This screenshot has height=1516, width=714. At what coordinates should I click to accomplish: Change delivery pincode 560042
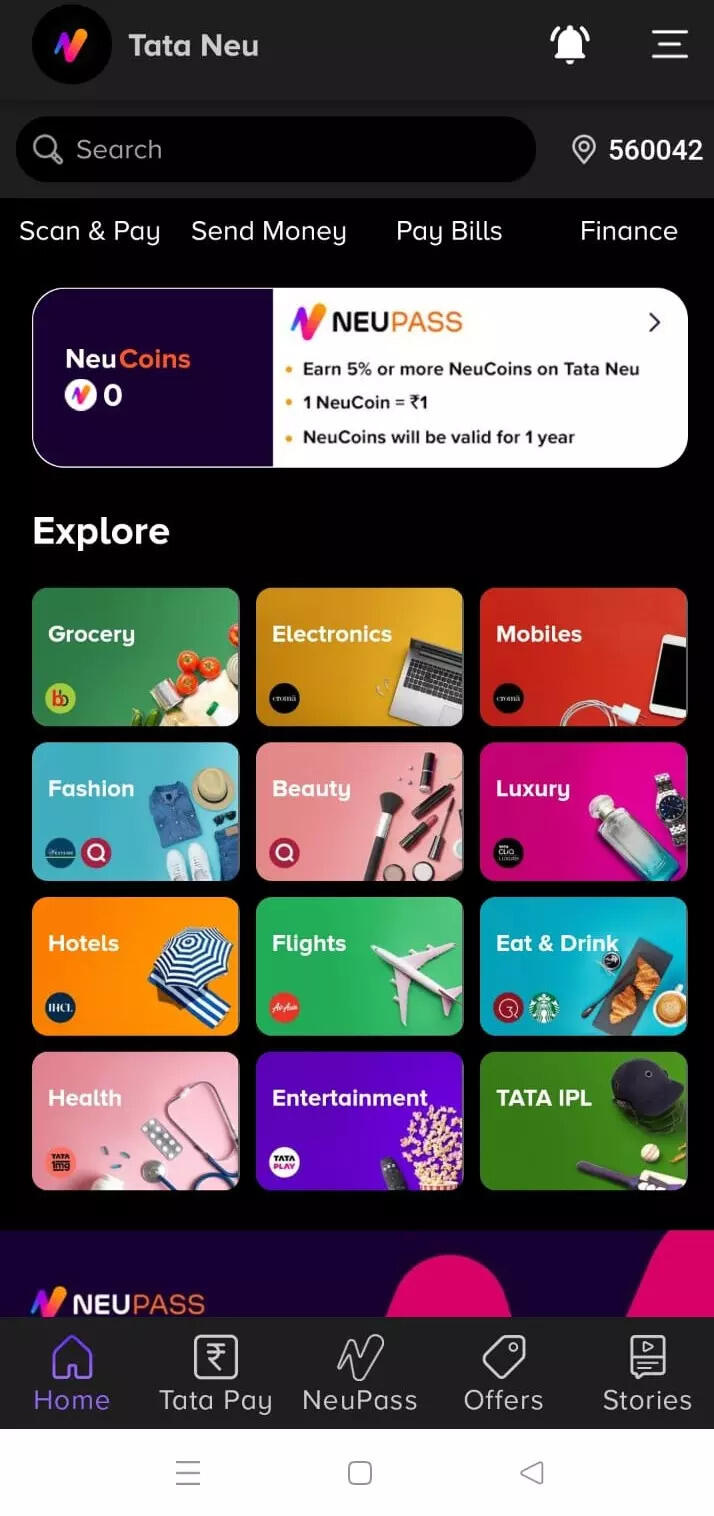638,150
